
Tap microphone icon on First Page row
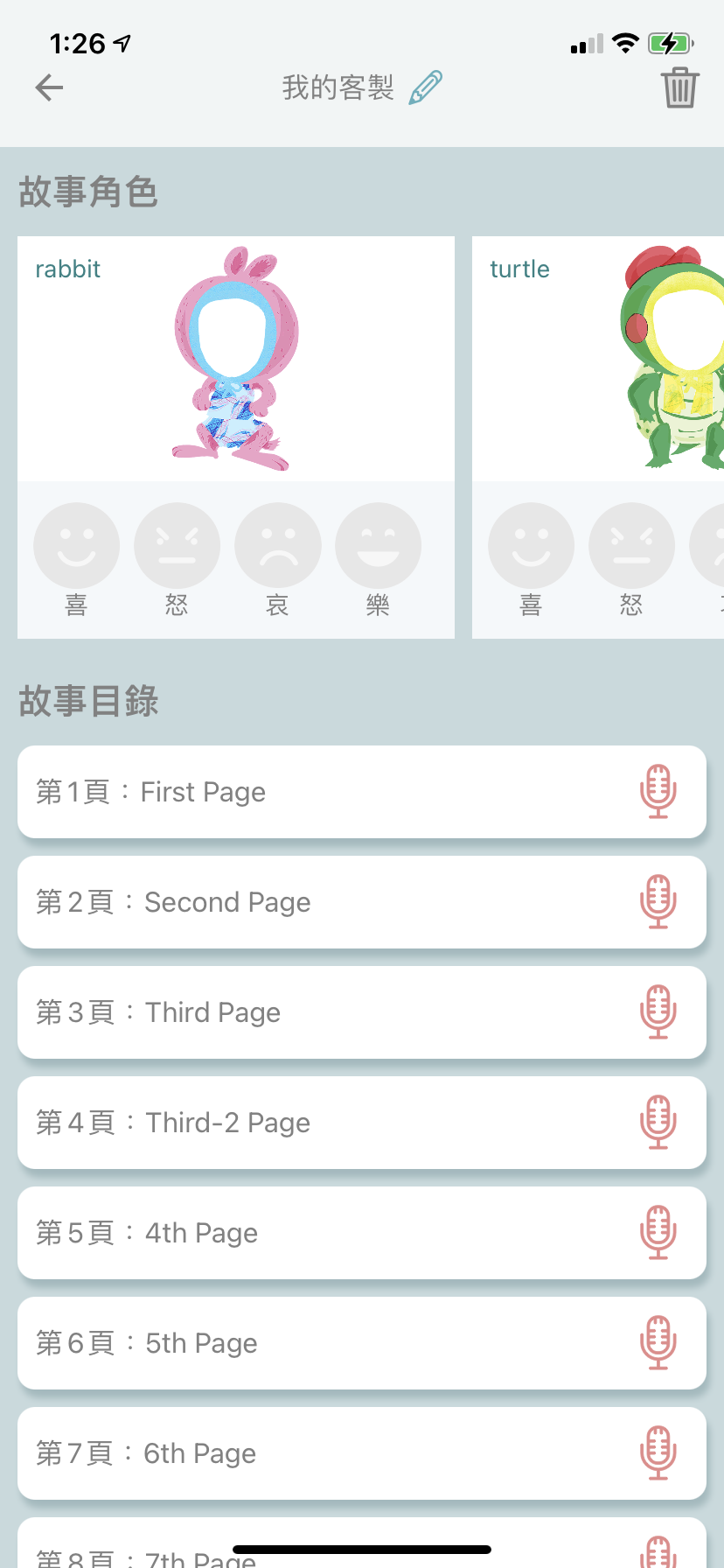[658, 792]
